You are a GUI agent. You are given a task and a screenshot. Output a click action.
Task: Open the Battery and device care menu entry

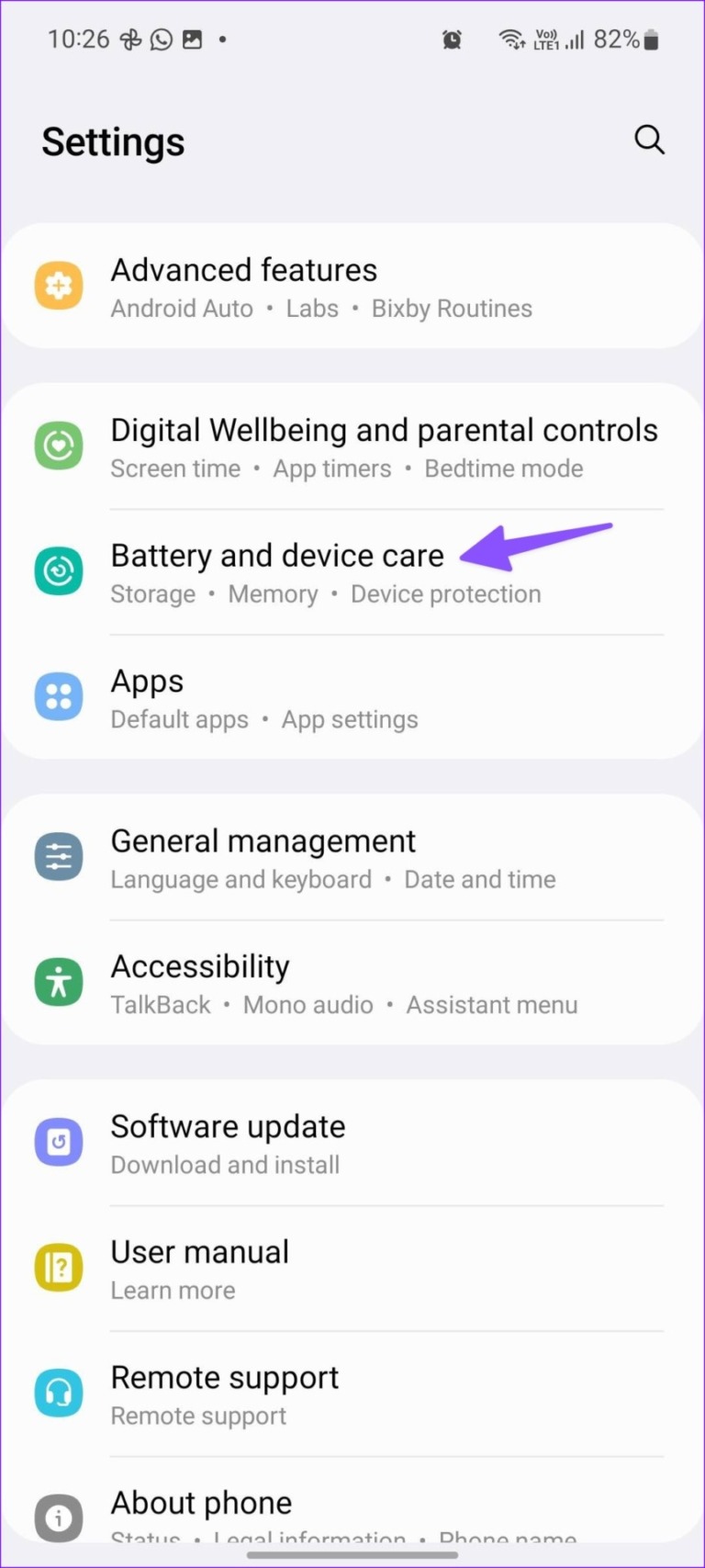277,555
